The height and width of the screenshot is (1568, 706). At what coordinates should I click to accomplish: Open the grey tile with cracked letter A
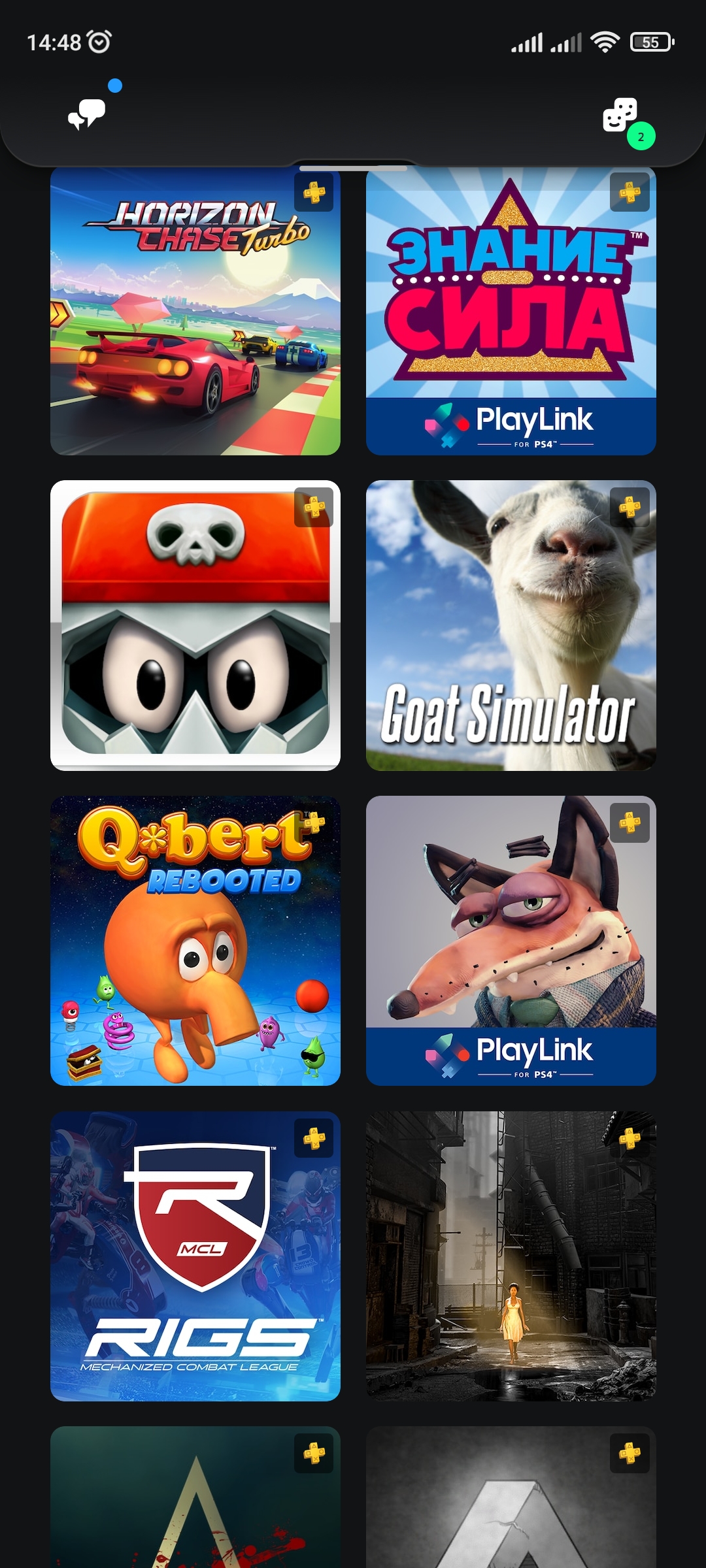click(511, 1497)
